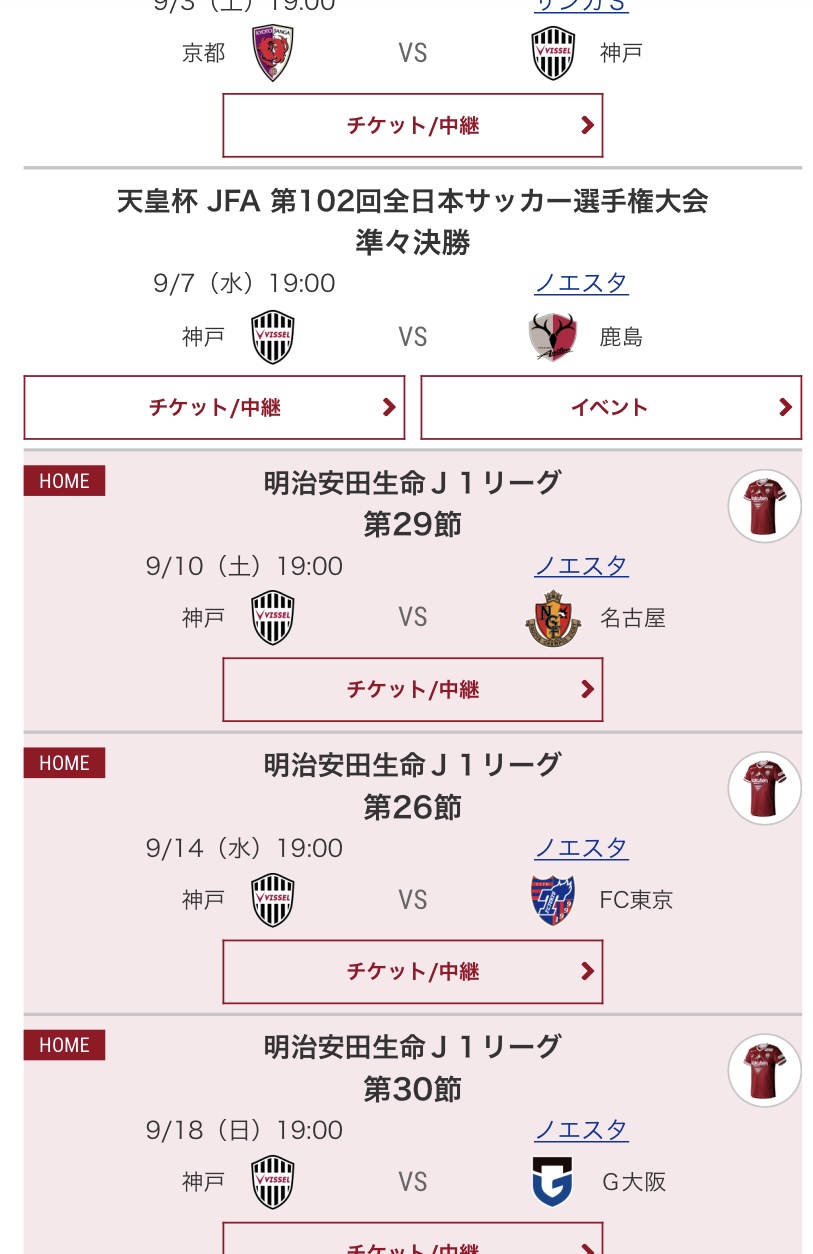
Task: Open ticket/broadcast for the Kobe vs Kashima match
Action: click(214, 408)
